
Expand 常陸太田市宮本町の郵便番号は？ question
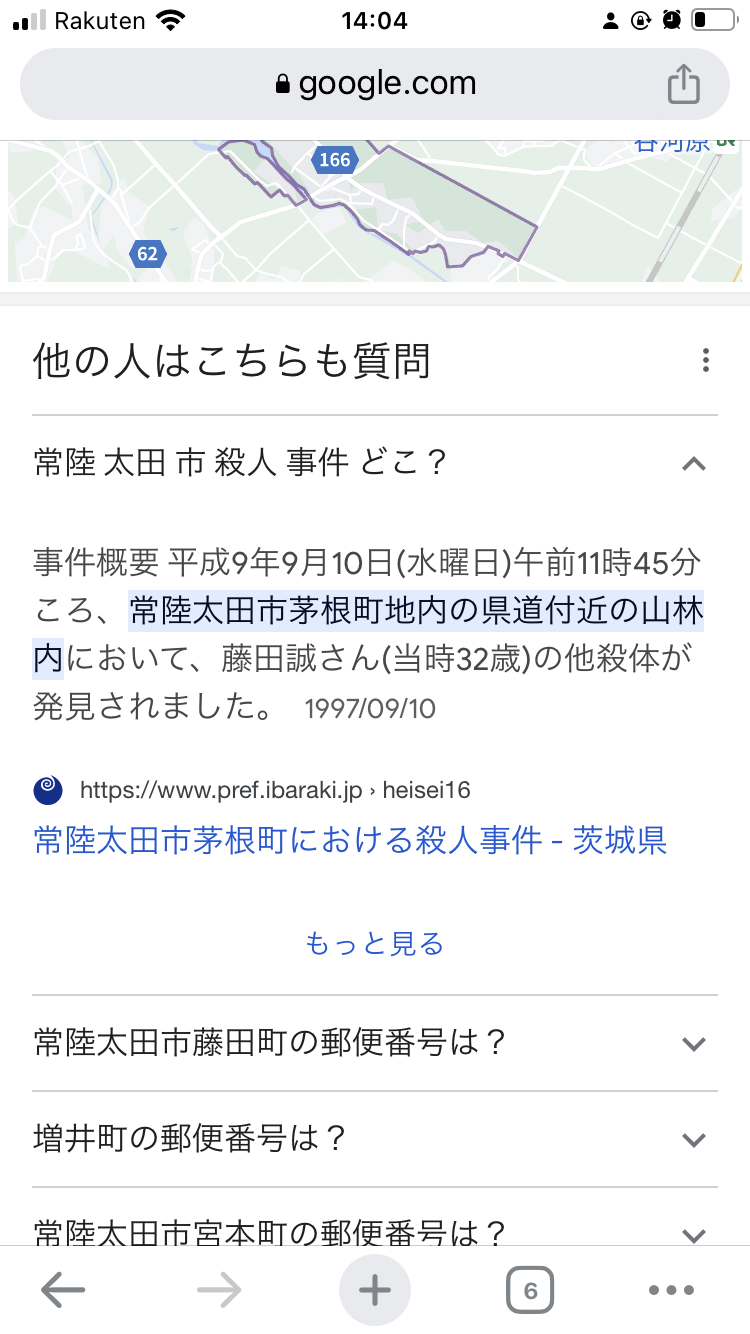pos(375,1217)
